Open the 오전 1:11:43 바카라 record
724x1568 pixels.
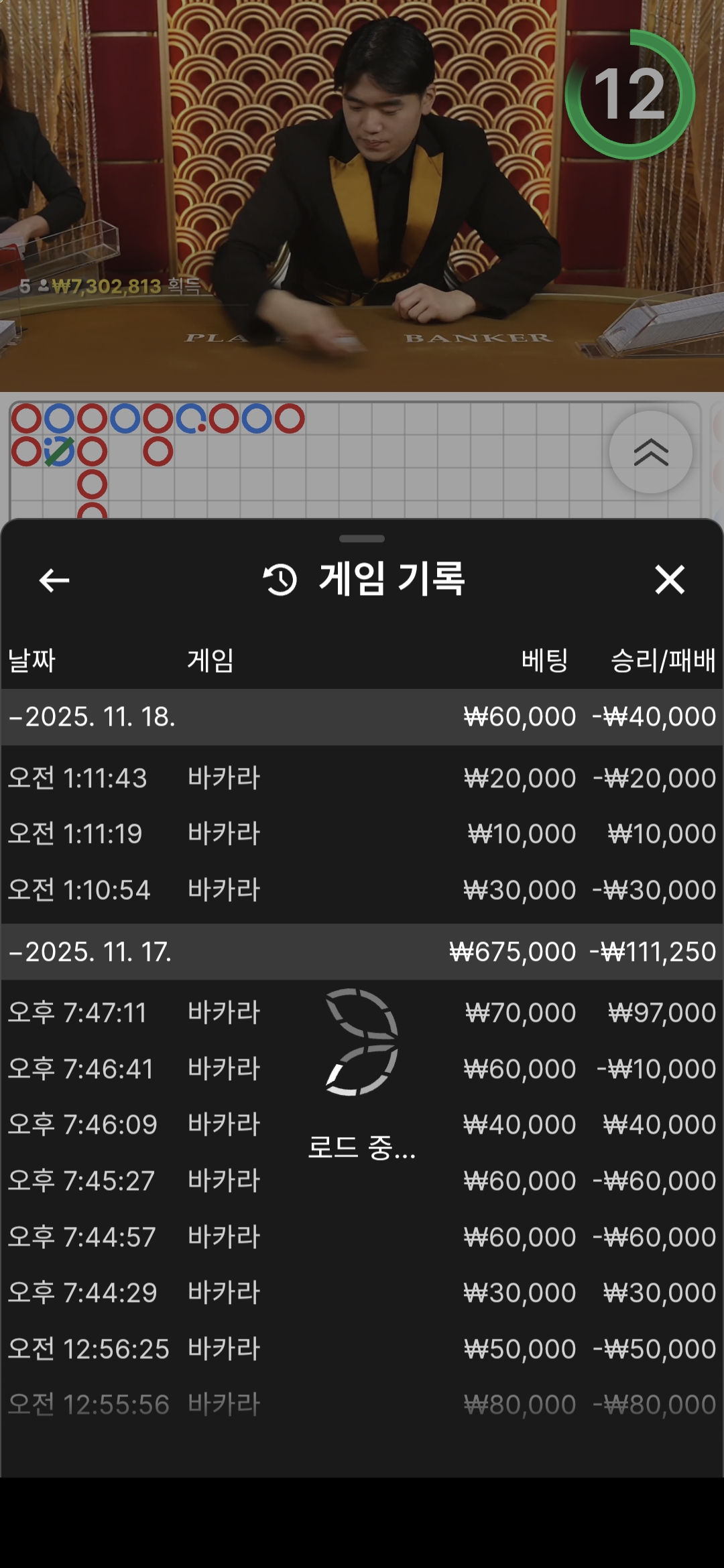point(362,778)
